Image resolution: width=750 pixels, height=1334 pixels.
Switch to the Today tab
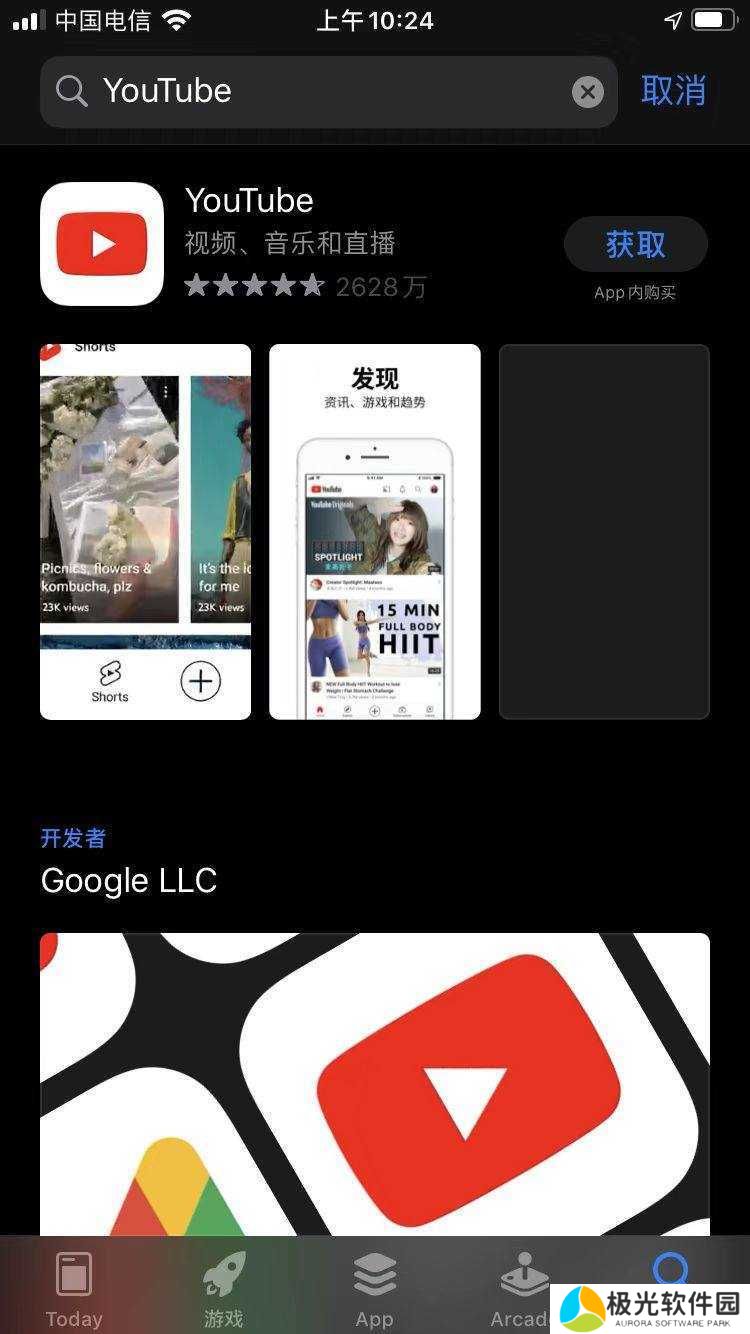coord(74,1289)
